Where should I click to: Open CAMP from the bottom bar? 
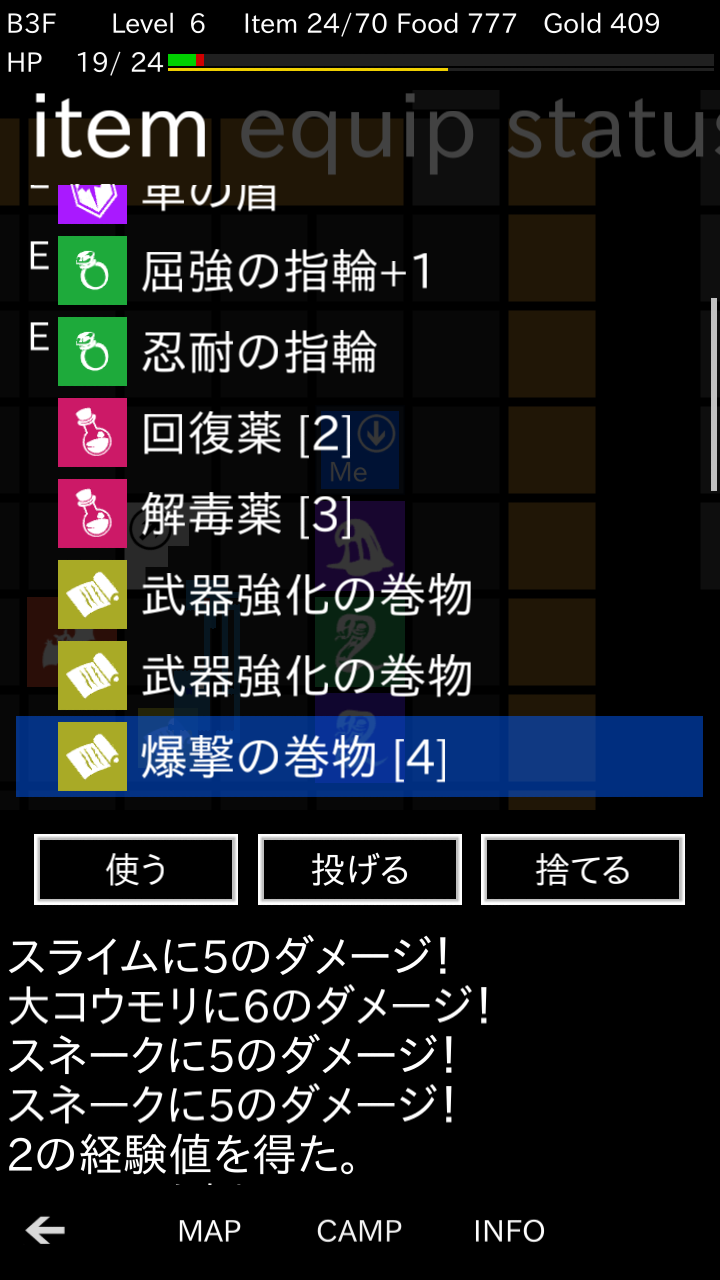coord(360,1231)
